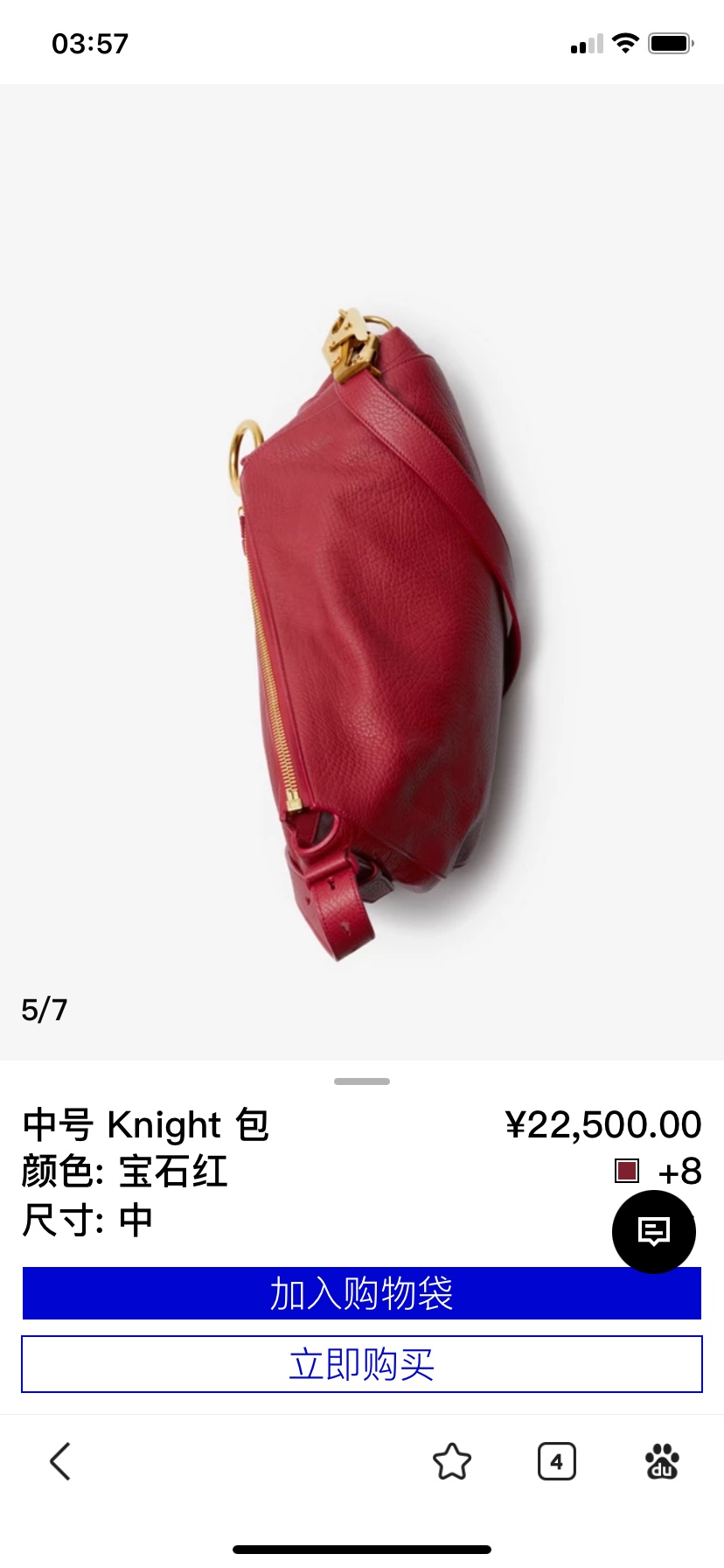Open the live chat bubble
Screen dimensions: 724x1568
point(654,1232)
